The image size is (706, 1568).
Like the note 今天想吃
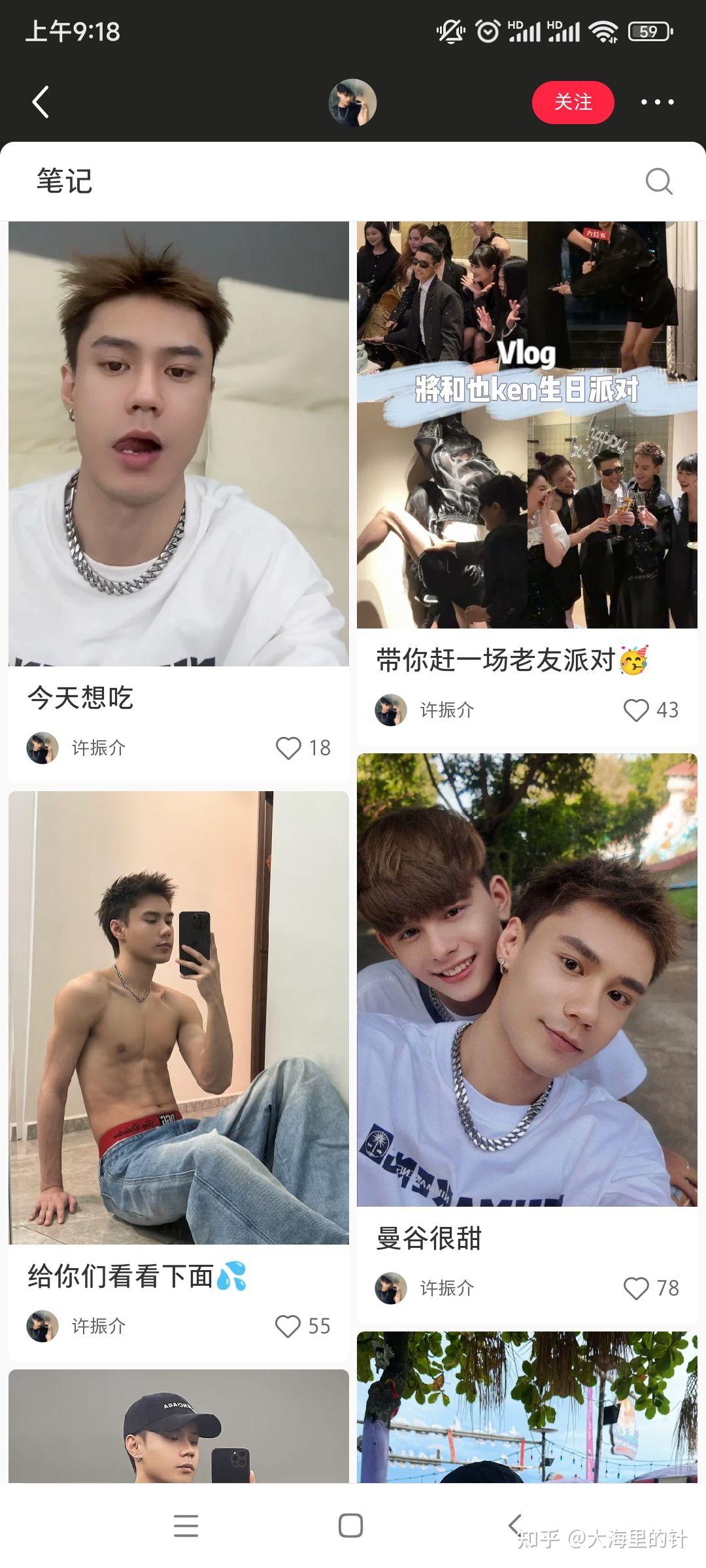click(288, 748)
